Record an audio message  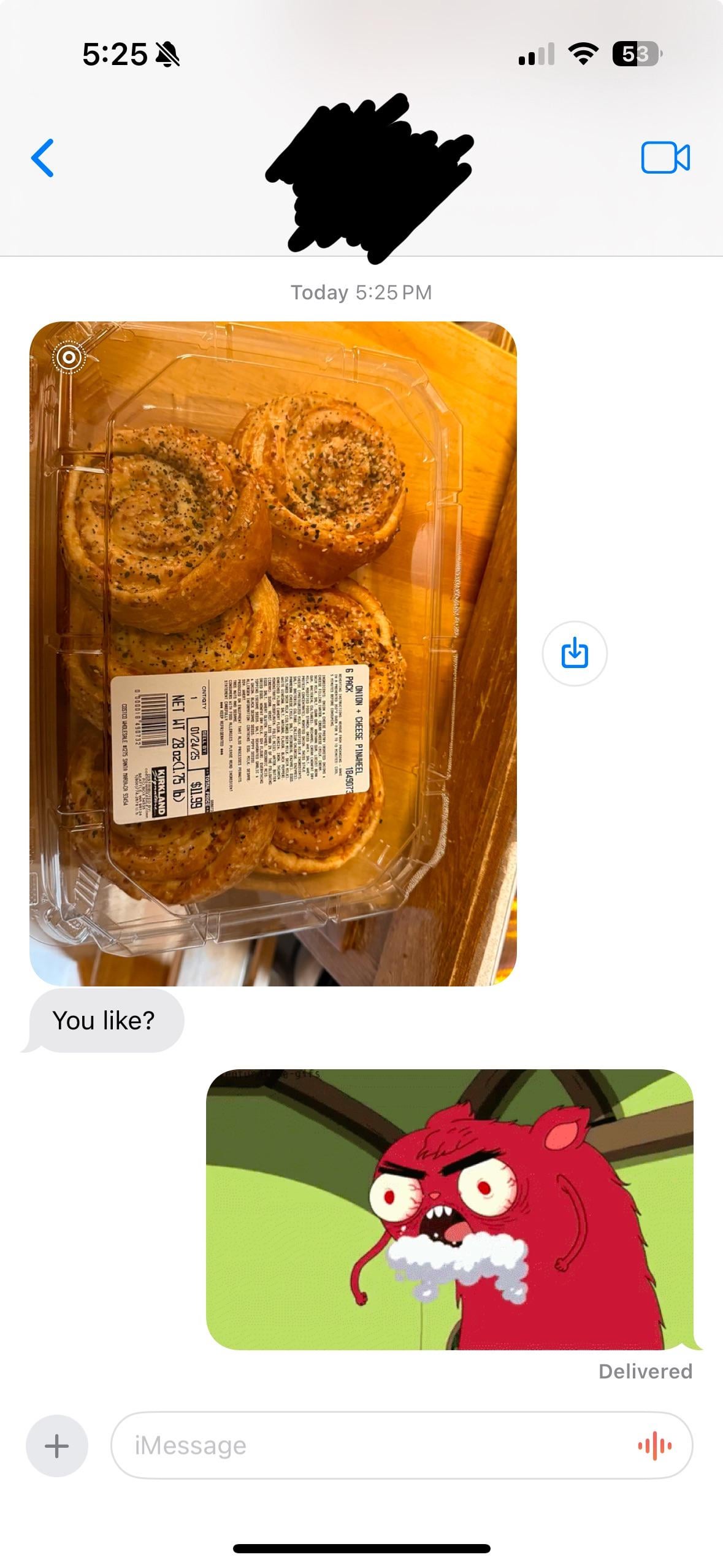(654, 1445)
